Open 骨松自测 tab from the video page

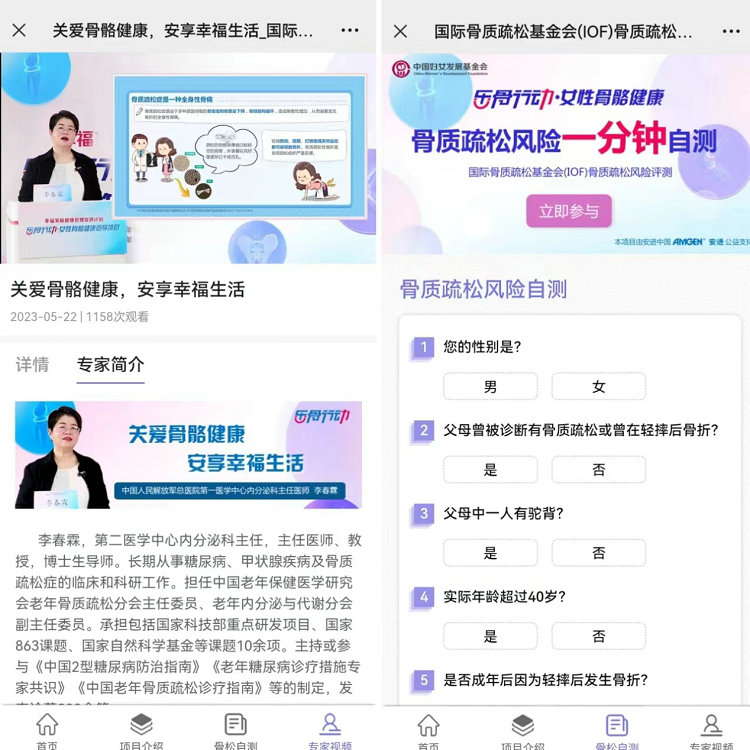(x=235, y=730)
